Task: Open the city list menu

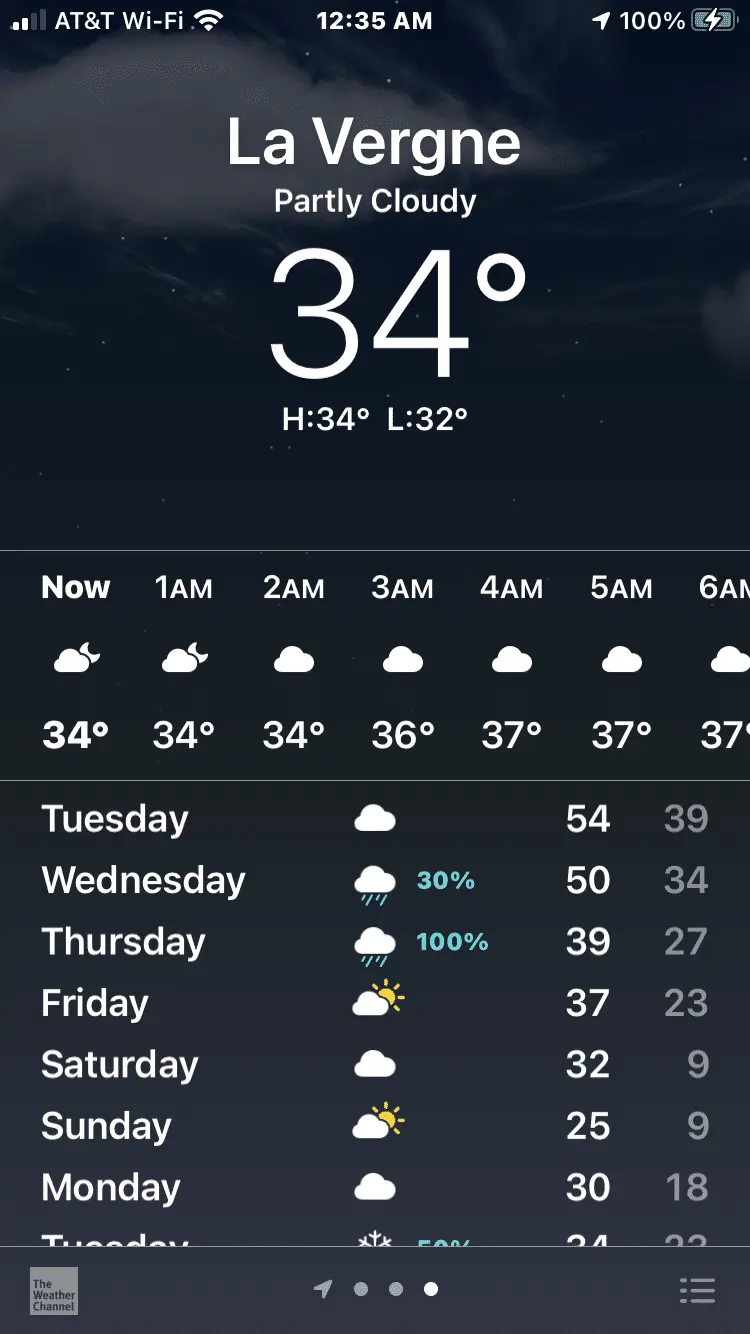Action: tap(697, 1290)
